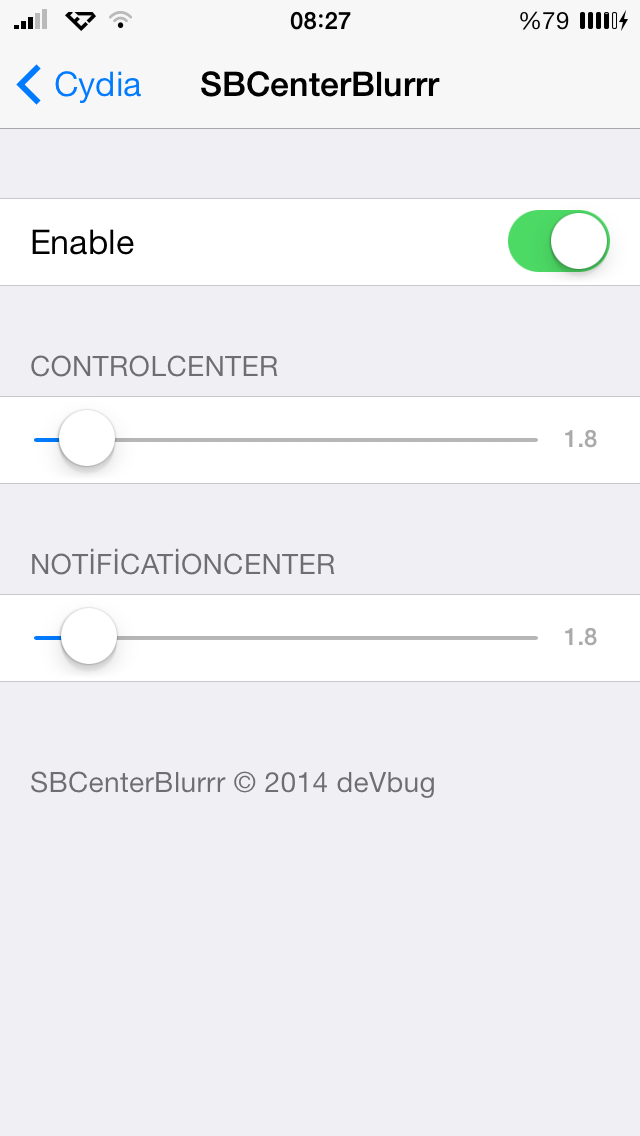640x1136 pixels.
Task: Tap the ControlCenter blur slider track
Action: [x=286, y=440]
